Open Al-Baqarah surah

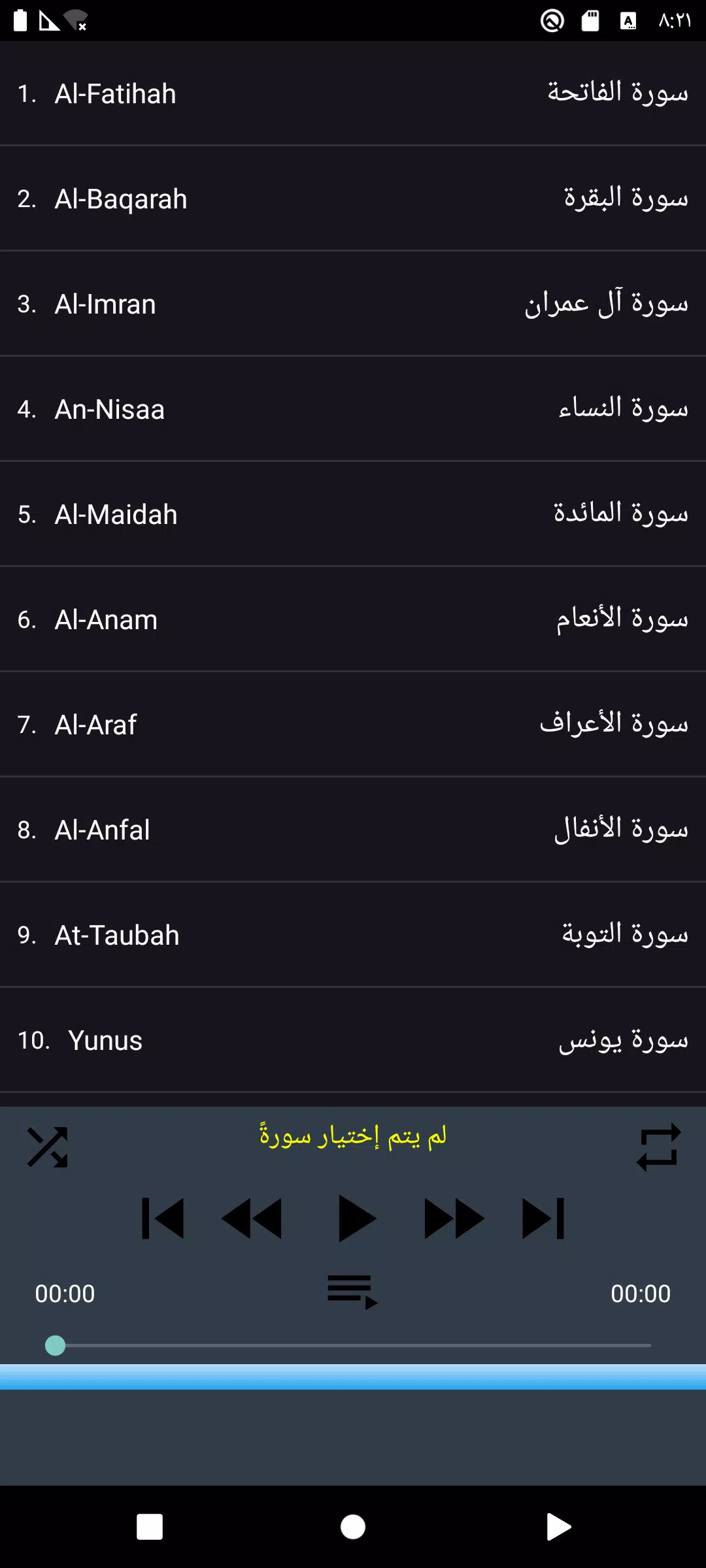pos(353,198)
